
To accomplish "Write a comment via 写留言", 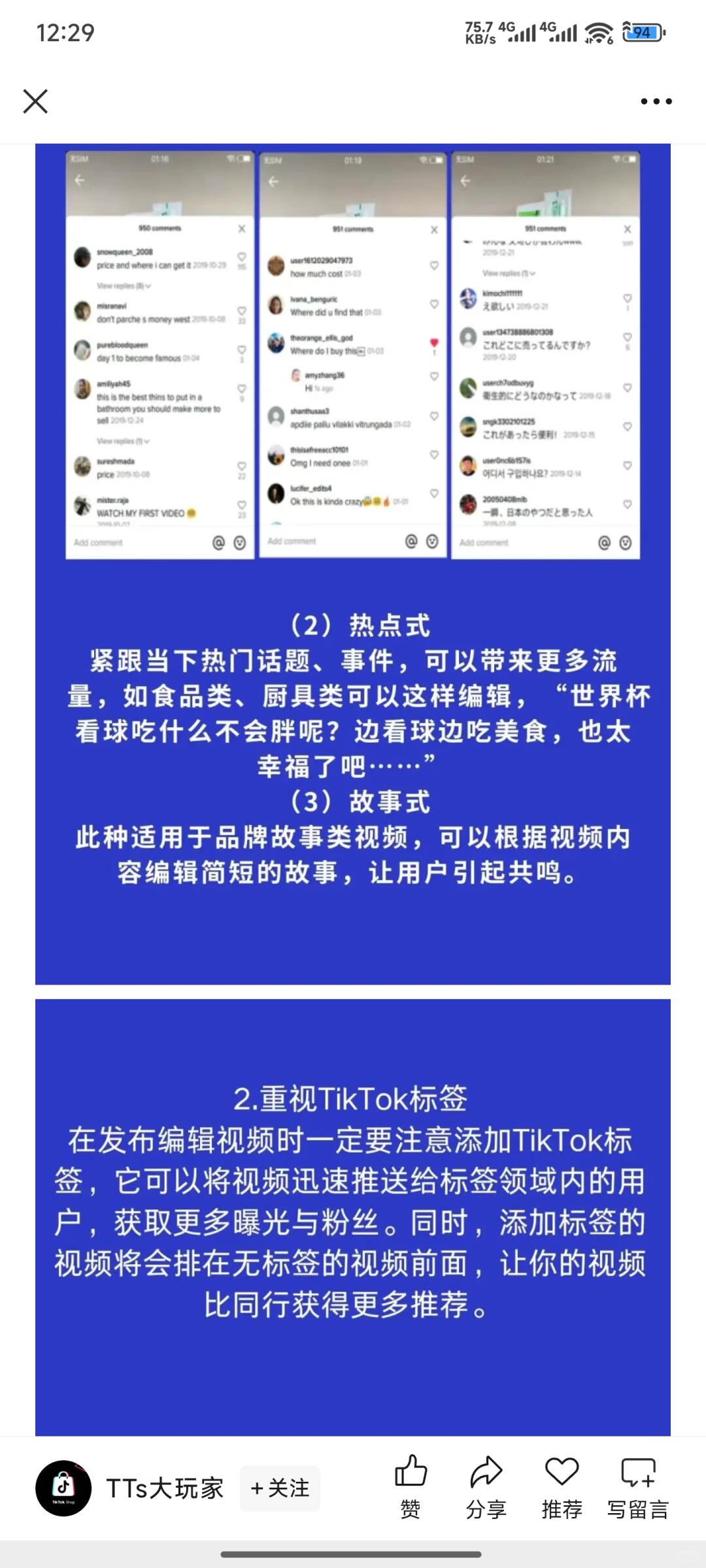I will click(637, 1487).
